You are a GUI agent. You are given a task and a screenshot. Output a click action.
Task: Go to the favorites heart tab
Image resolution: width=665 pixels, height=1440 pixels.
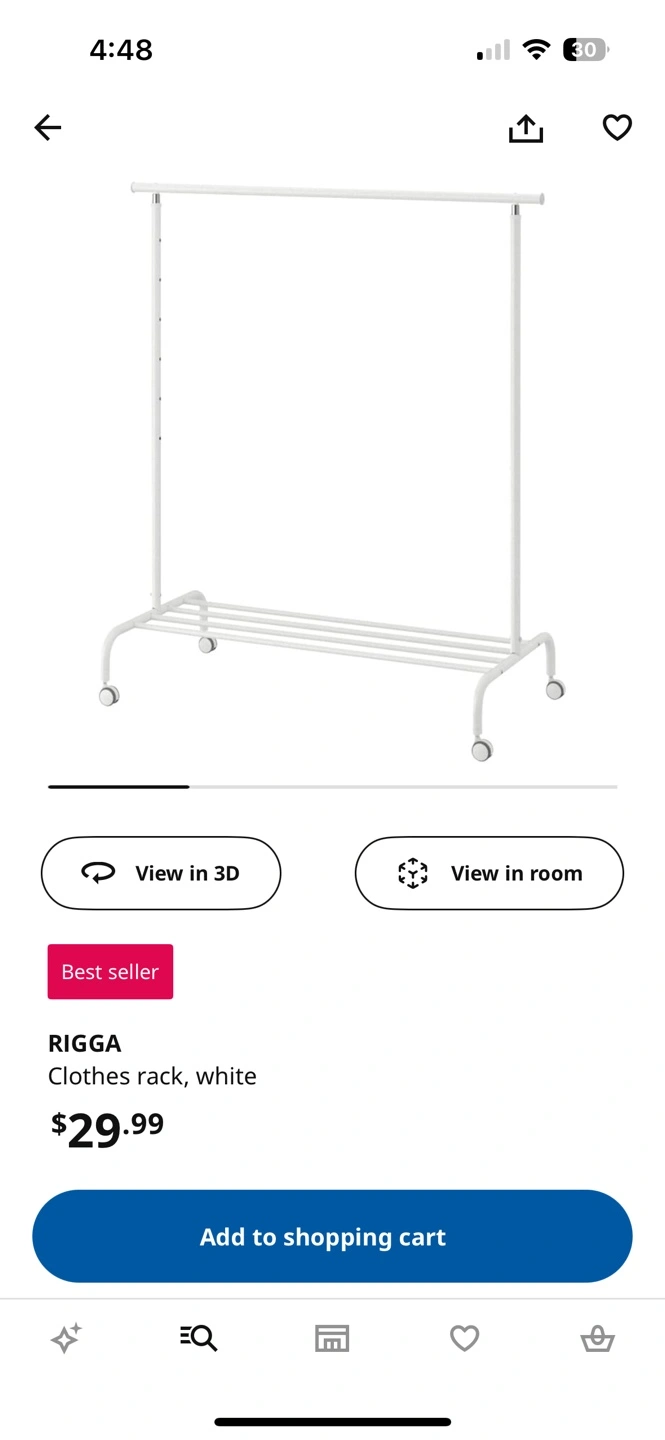click(464, 1338)
